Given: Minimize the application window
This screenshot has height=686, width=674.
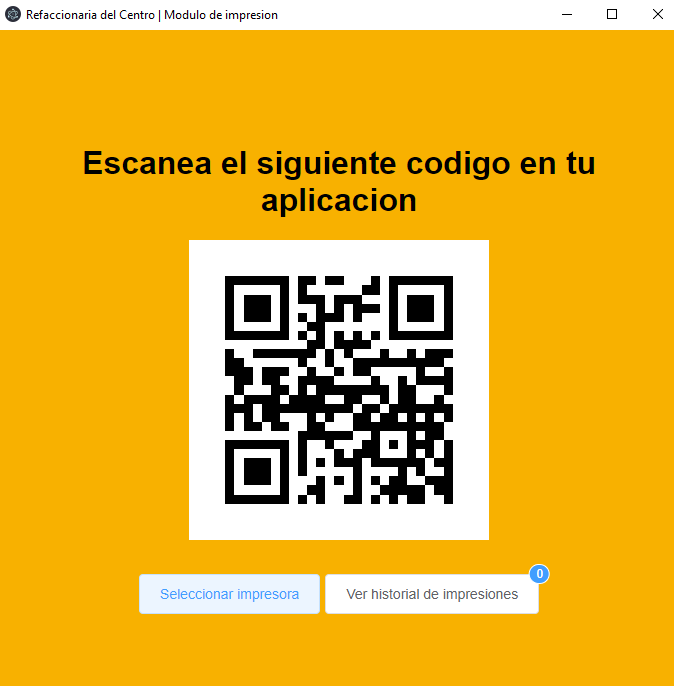Looking at the screenshot, I should pyautogui.click(x=566, y=15).
